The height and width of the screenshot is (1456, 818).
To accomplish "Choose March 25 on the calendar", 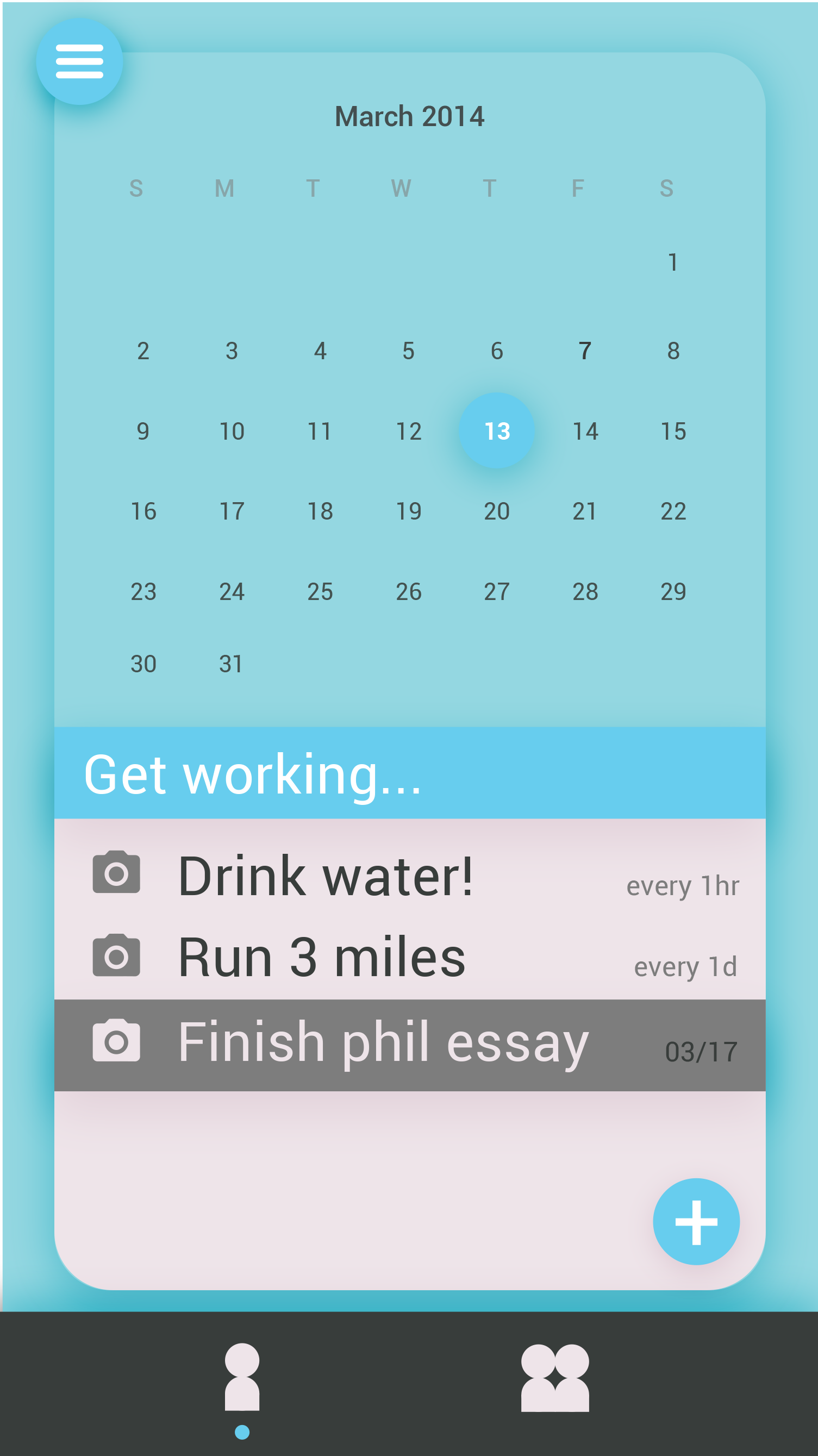I will [320, 592].
